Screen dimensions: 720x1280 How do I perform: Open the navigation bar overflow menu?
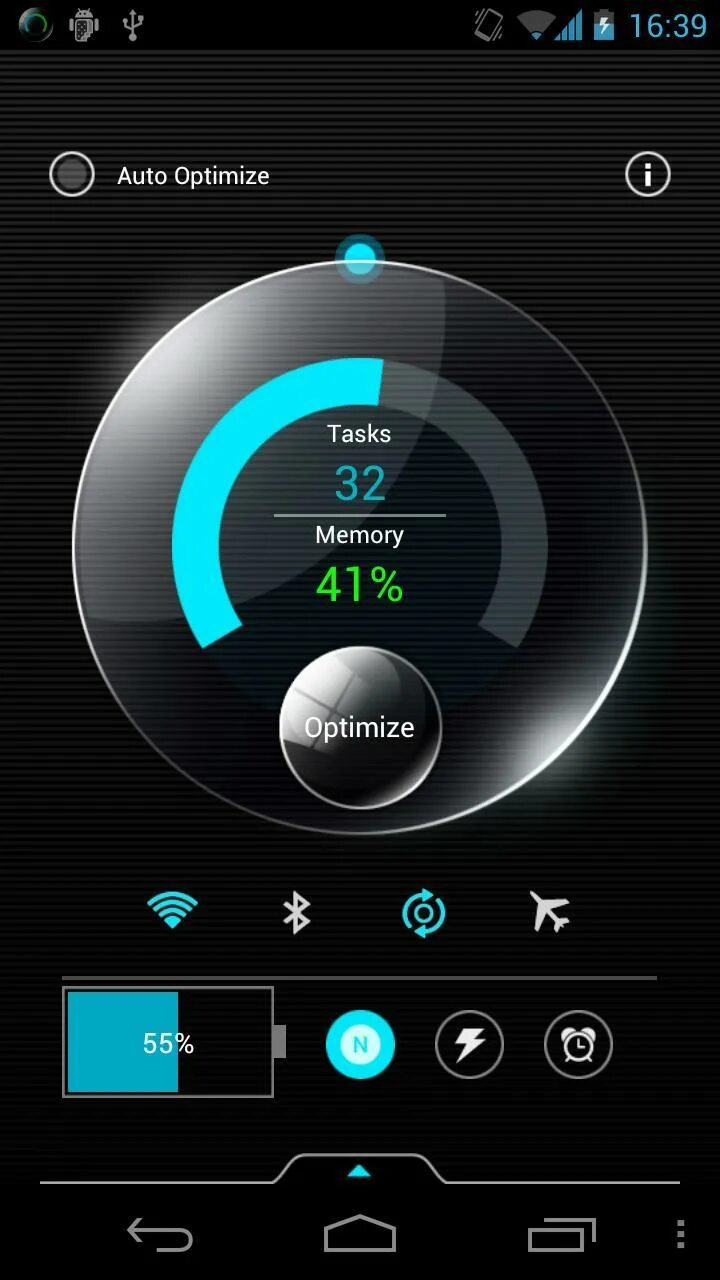681,1235
